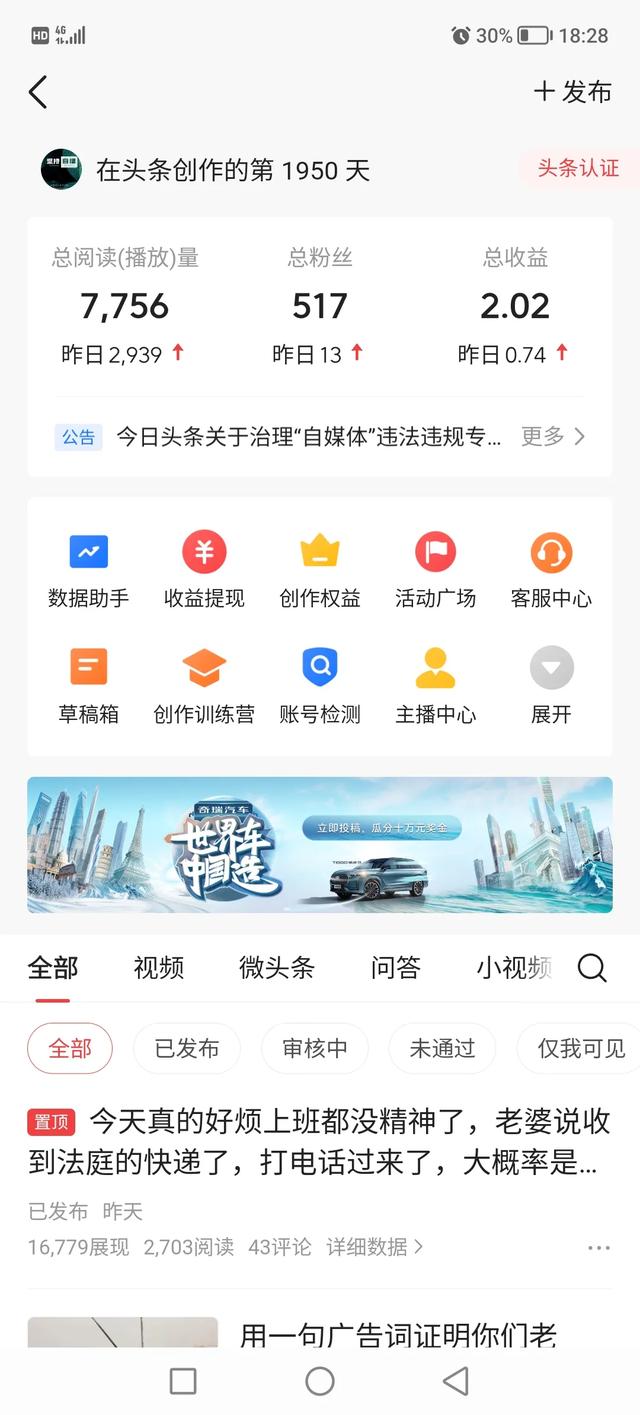Open 客服中心 customer service
The width and height of the screenshot is (640, 1415).
[551, 570]
